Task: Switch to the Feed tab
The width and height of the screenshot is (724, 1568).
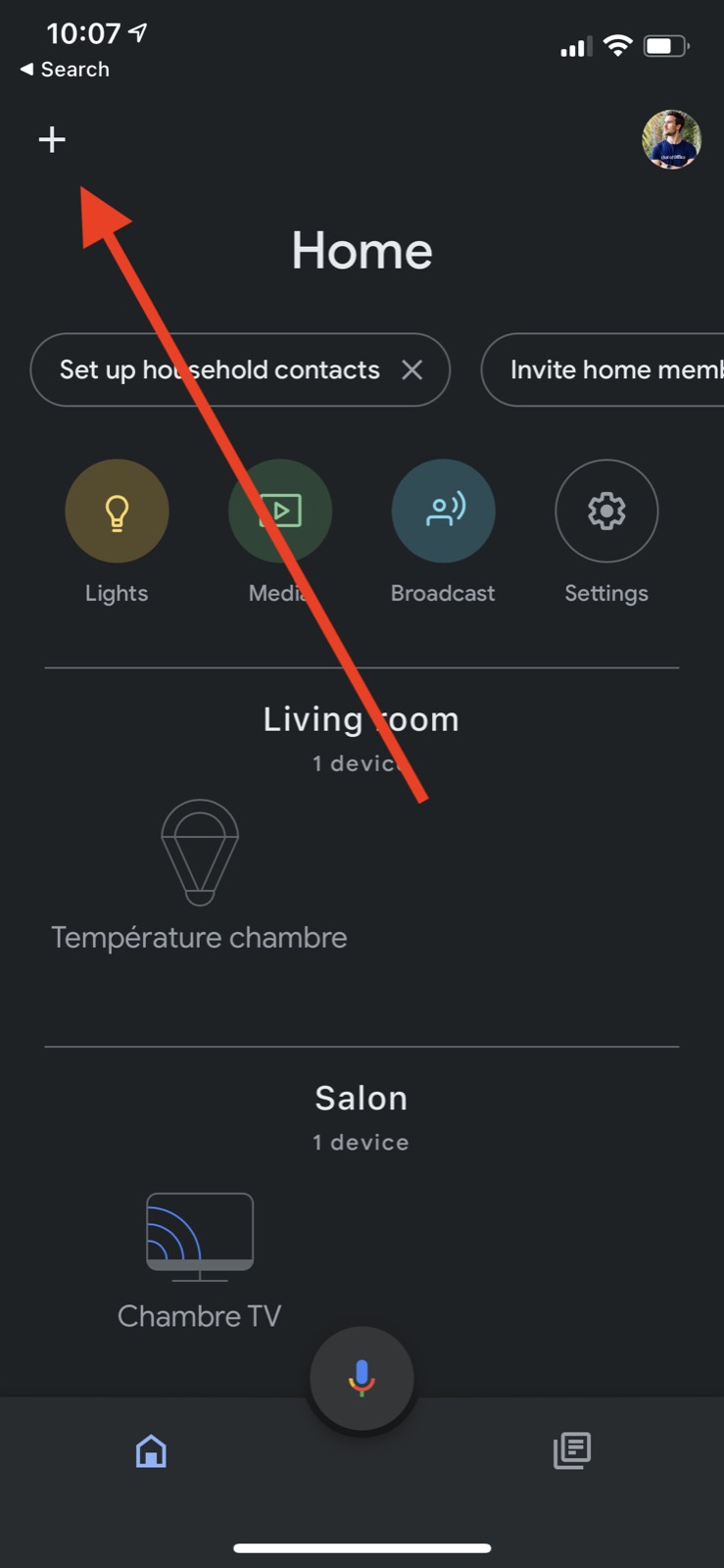Action: click(x=572, y=1451)
